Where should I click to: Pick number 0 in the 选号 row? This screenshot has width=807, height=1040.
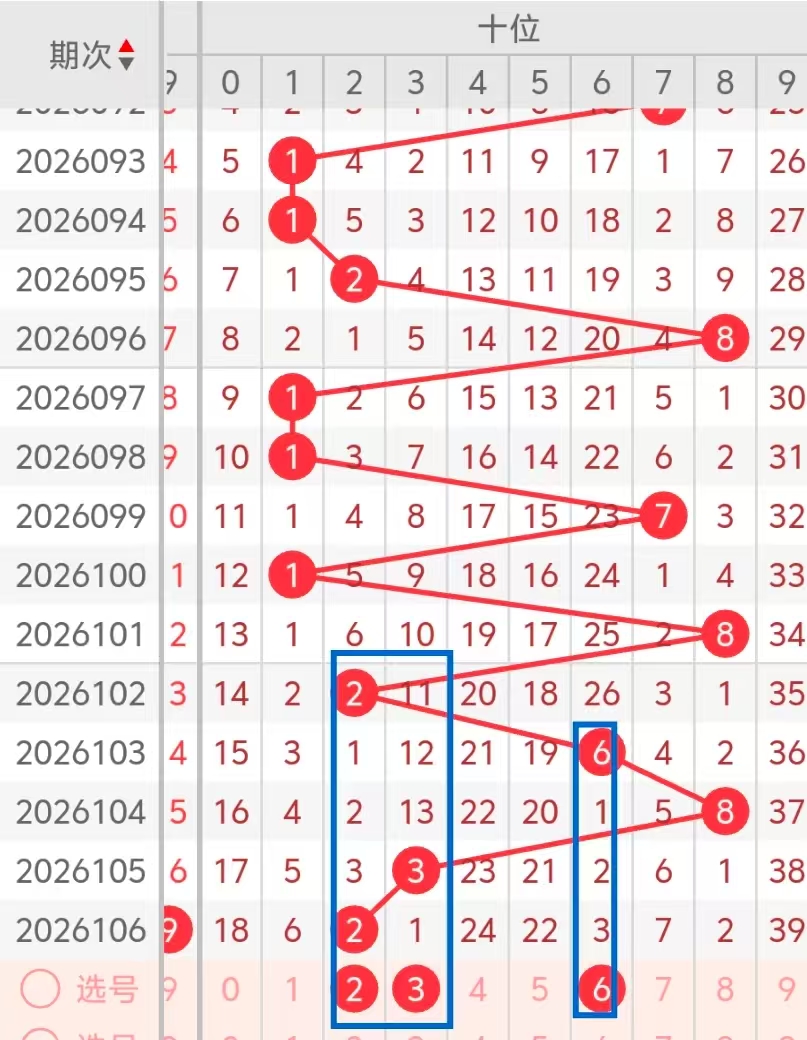pyautogui.click(x=231, y=990)
